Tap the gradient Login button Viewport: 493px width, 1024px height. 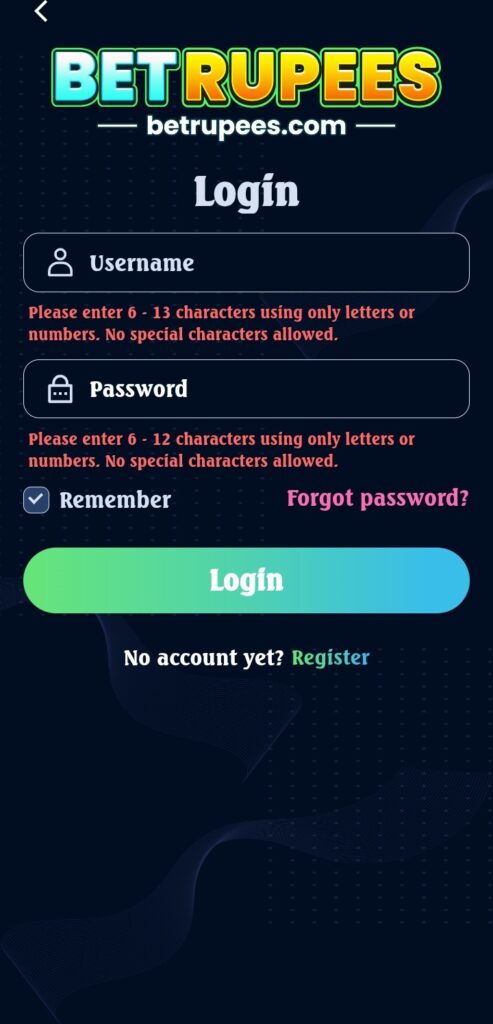pos(246,580)
